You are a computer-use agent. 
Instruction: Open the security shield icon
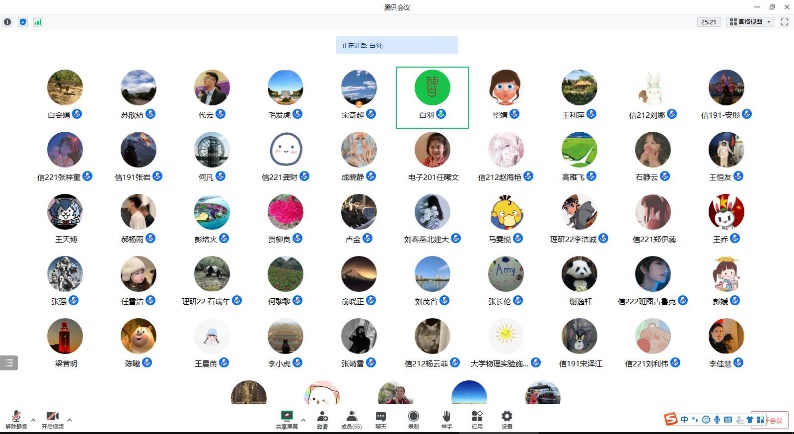(x=23, y=21)
